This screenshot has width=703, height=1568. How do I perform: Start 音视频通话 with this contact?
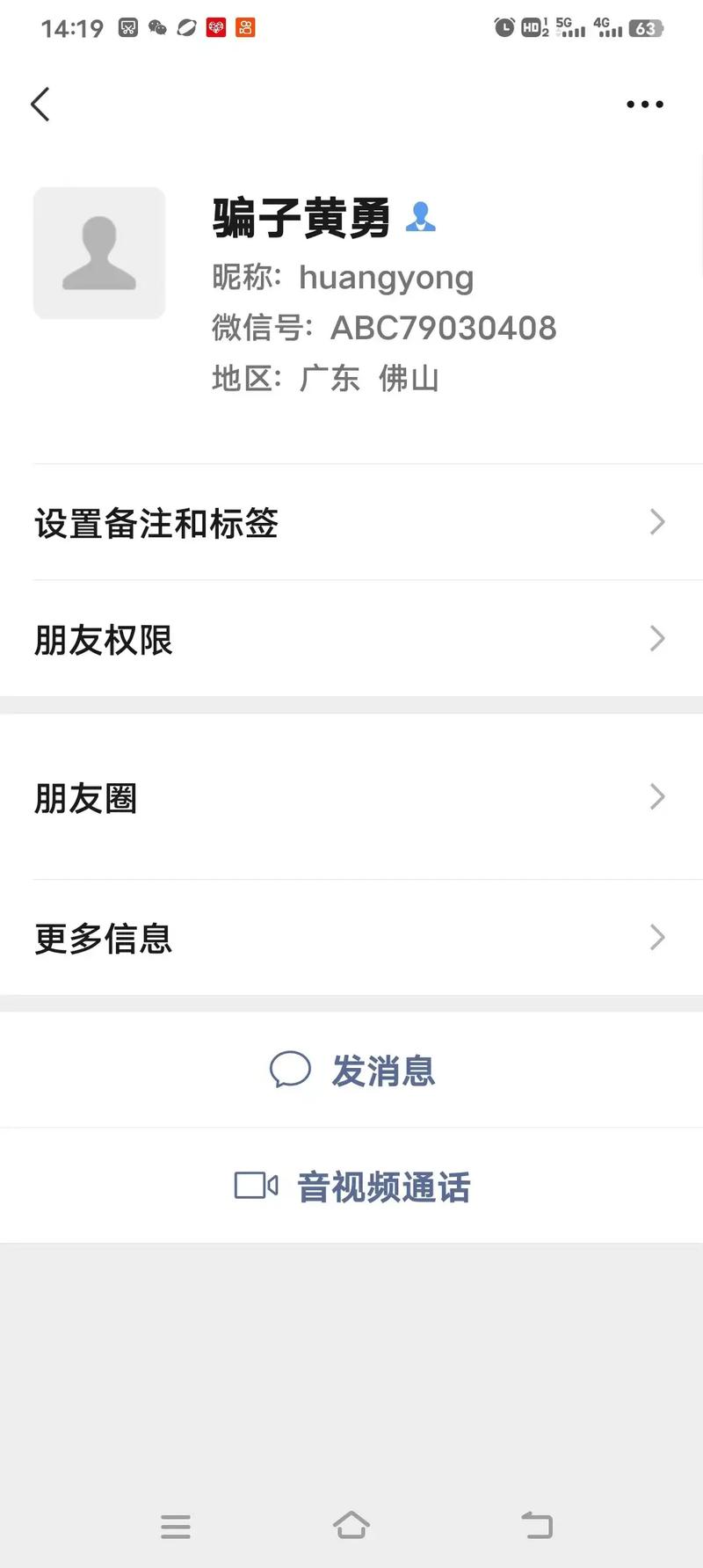coord(351,1186)
